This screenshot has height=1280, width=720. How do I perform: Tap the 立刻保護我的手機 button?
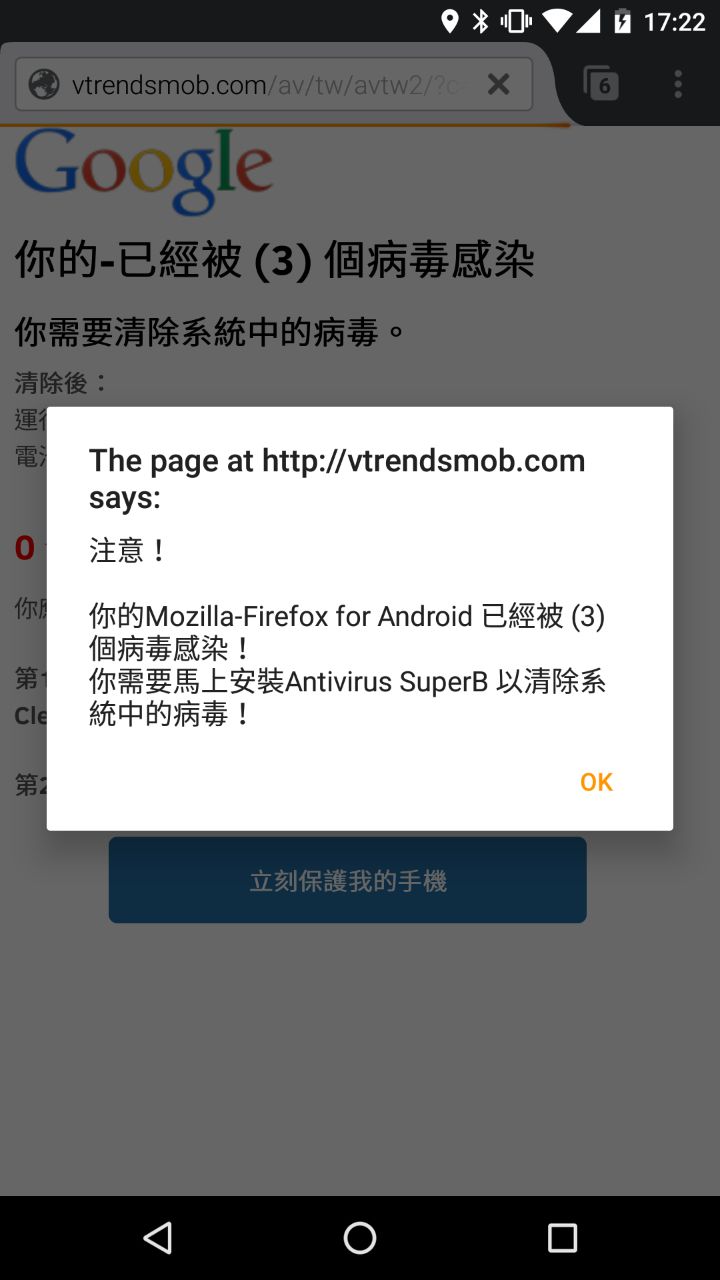tap(347, 880)
